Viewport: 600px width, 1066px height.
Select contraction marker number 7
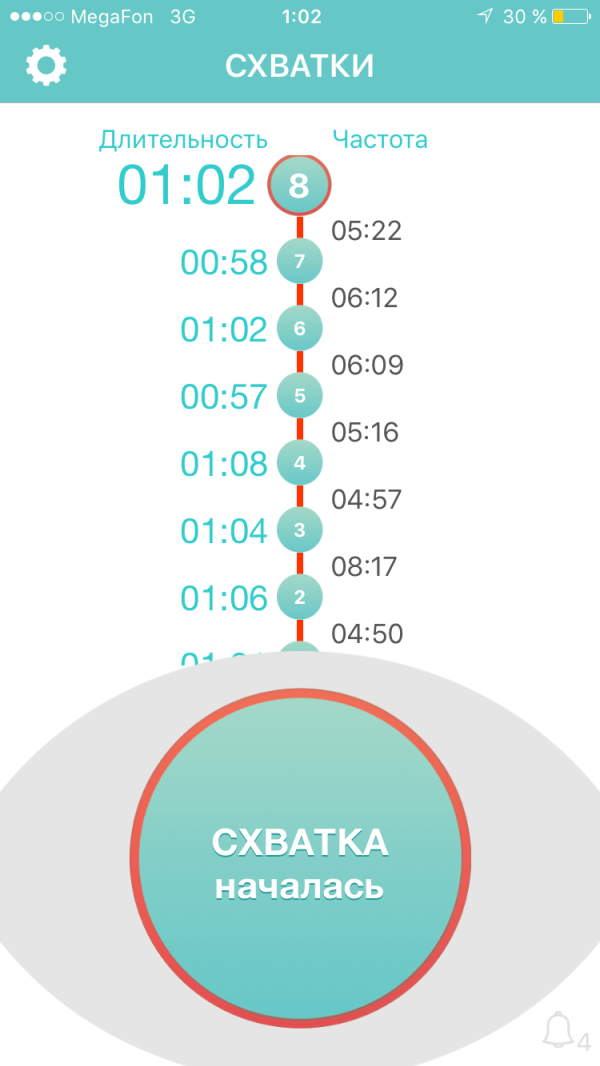click(x=299, y=262)
